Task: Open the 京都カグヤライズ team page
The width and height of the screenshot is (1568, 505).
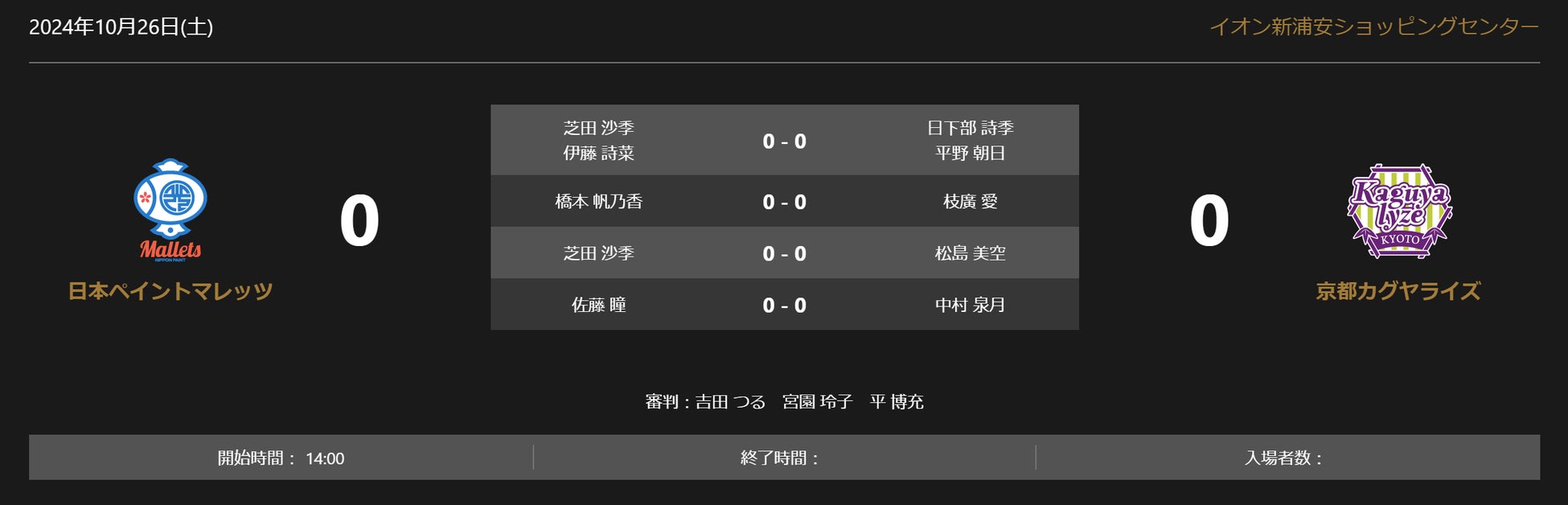Action: tap(1398, 291)
